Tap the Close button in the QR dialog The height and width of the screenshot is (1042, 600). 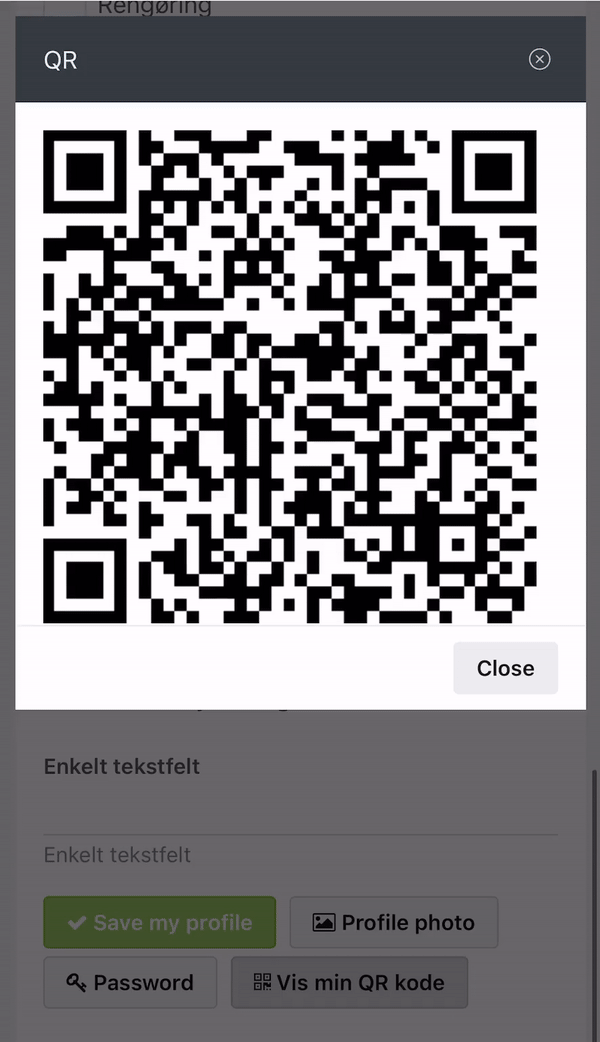click(x=505, y=668)
